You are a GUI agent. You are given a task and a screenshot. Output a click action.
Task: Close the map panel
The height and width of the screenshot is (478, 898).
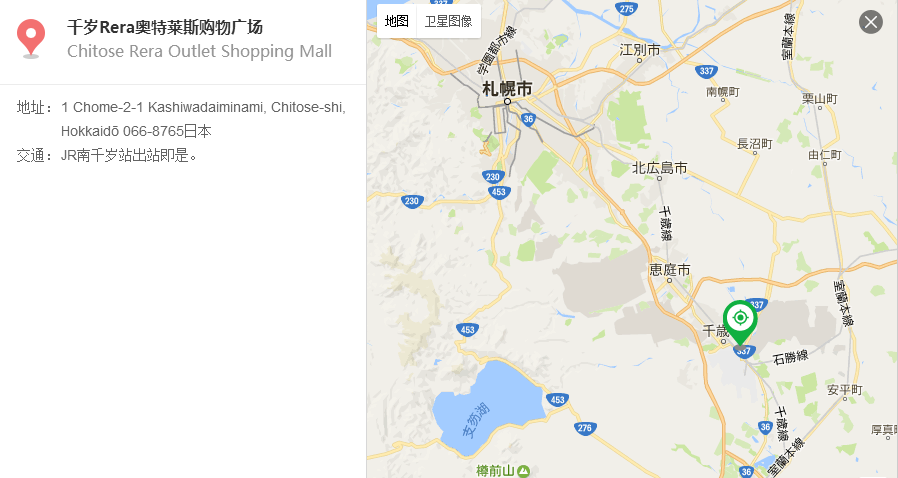(x=870, y=22)
